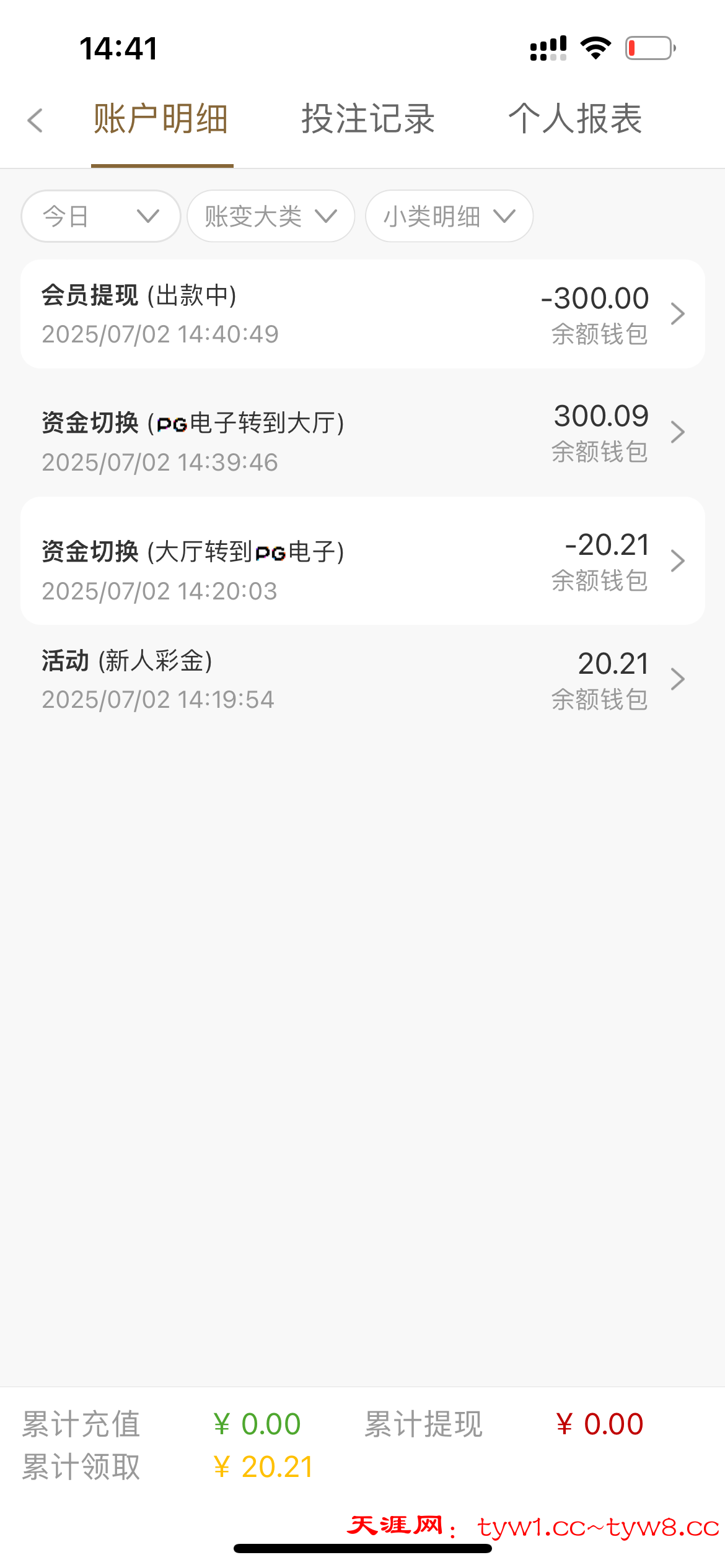
Task: Tap the yellow ¥ 20.21 累计领取 amount
Action: click(x=263, y=1467)
